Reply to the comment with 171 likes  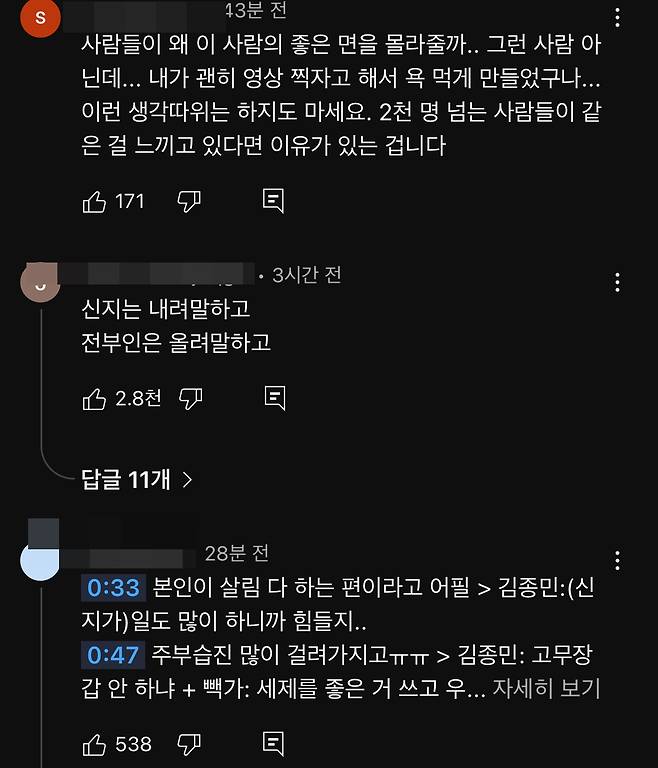point(273,200)
